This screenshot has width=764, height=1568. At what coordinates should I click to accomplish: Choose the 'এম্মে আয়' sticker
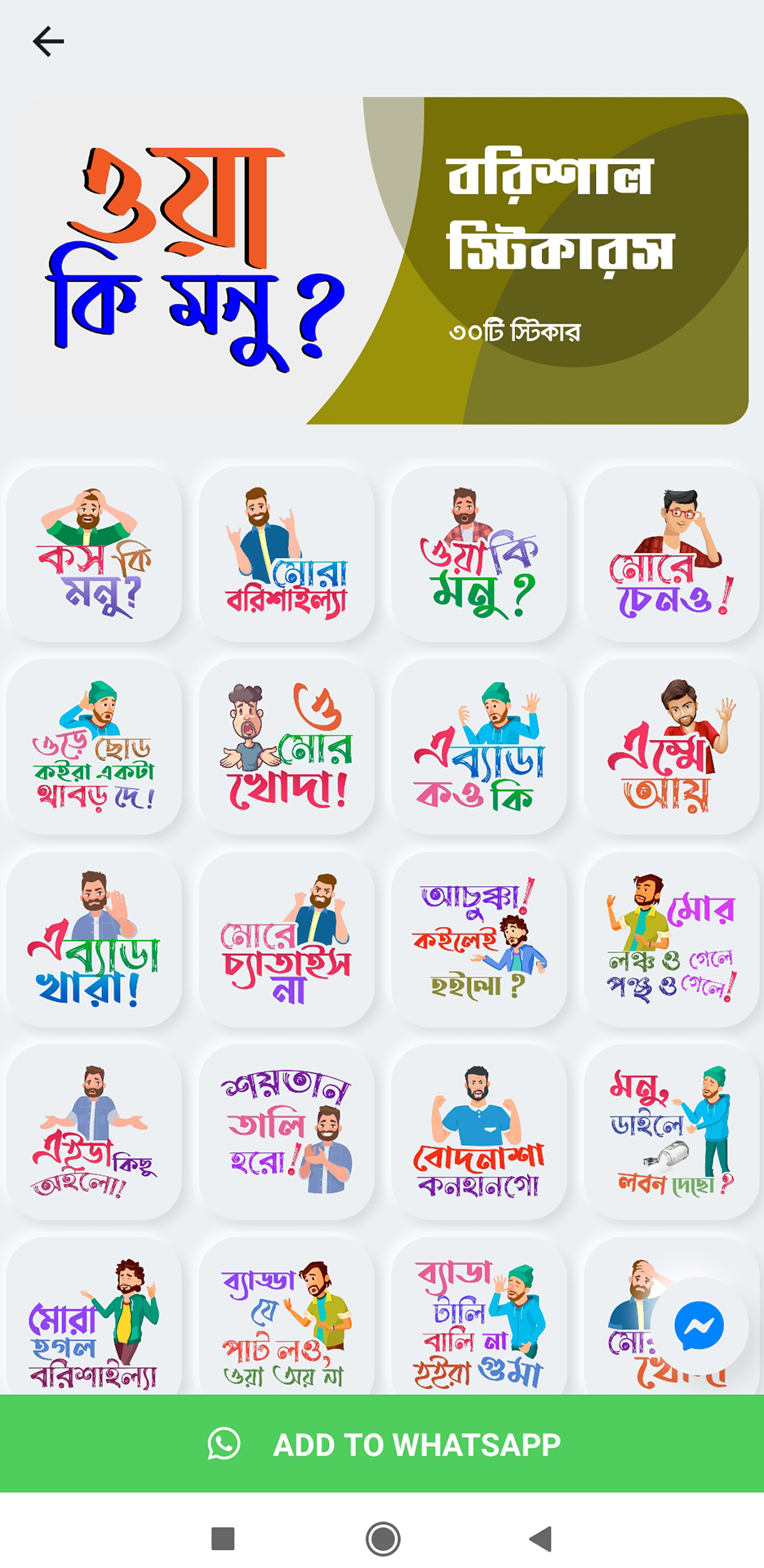[x=672, y=746]
